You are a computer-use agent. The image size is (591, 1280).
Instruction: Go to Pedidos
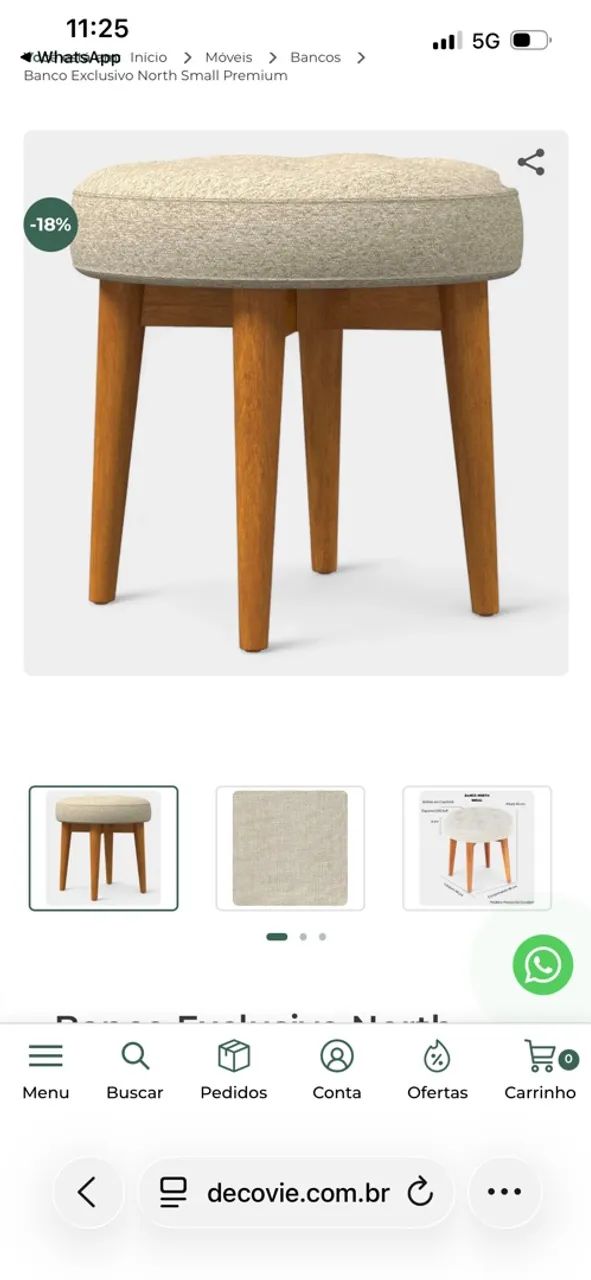pyautogui.click(x=234, y=1070)
